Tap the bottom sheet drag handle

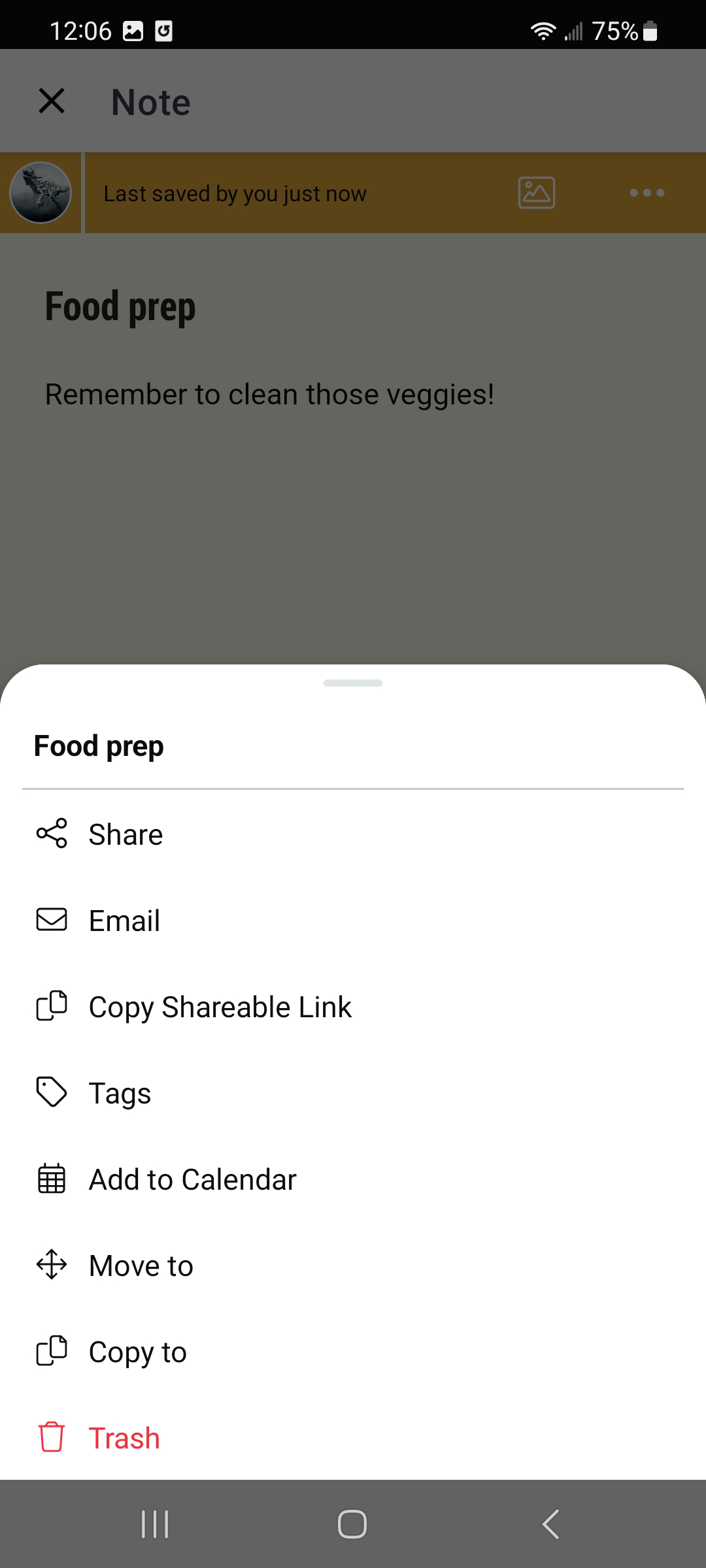click(x=353, y=683)
